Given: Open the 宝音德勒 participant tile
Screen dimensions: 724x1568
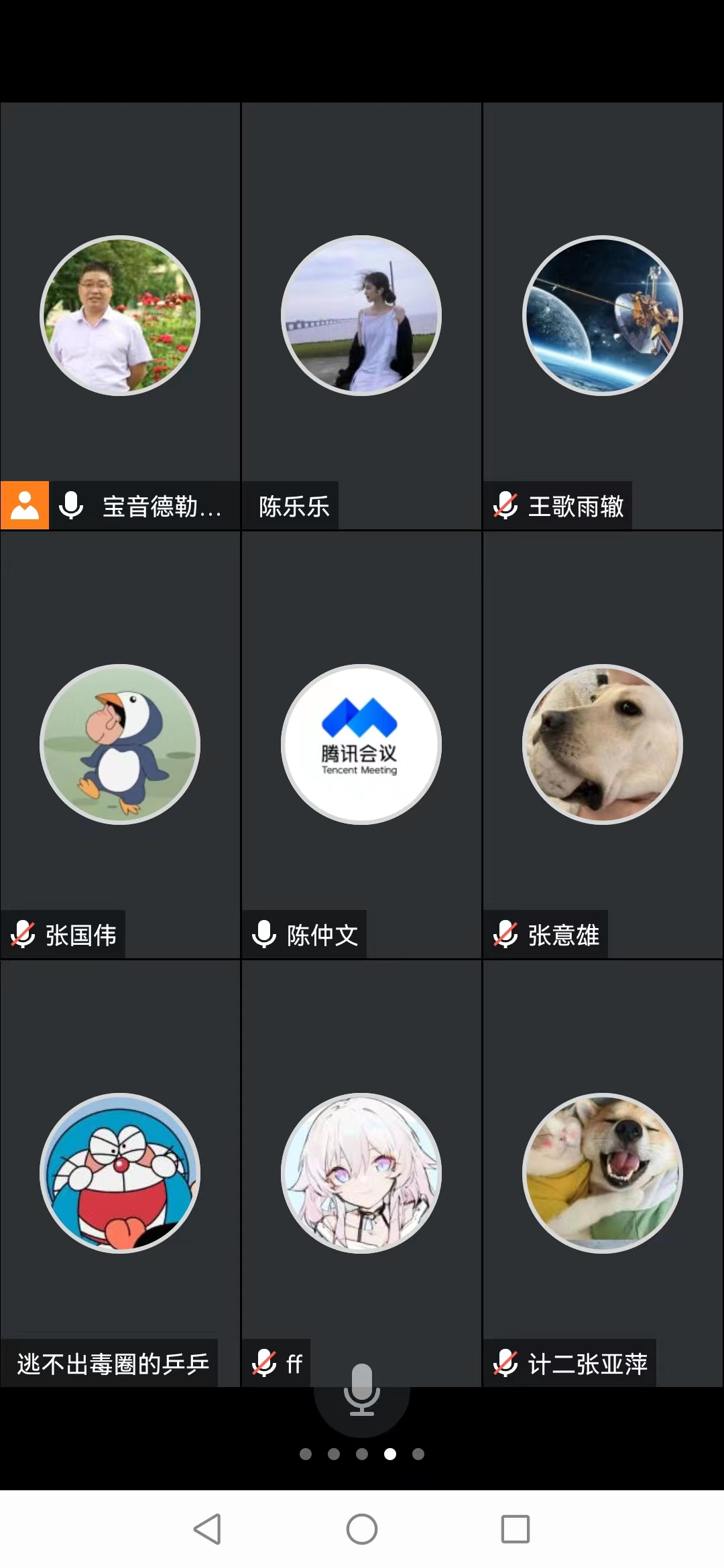Looking at the screenshot, I should pos(120,316).
